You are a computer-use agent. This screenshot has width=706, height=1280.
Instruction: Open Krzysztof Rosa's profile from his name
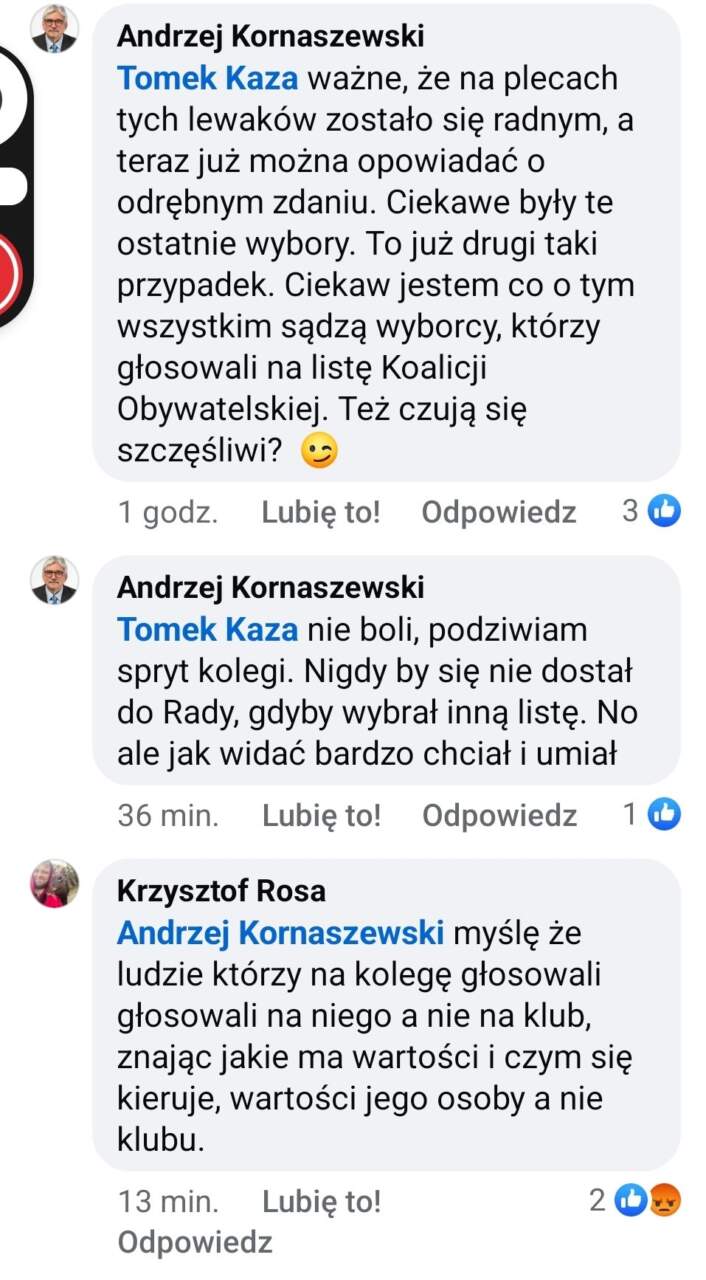click(x=220, y=890)
